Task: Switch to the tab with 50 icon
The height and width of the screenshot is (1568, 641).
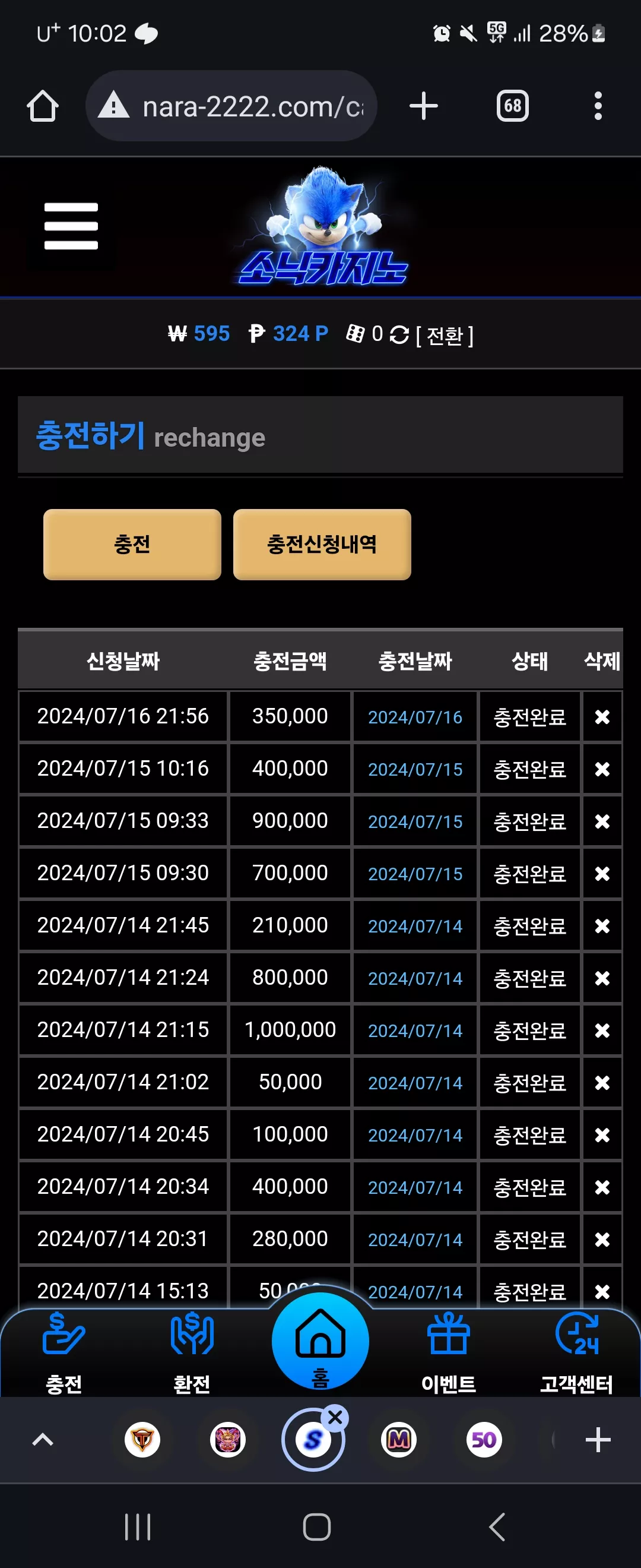Action: pos(484,1440)
